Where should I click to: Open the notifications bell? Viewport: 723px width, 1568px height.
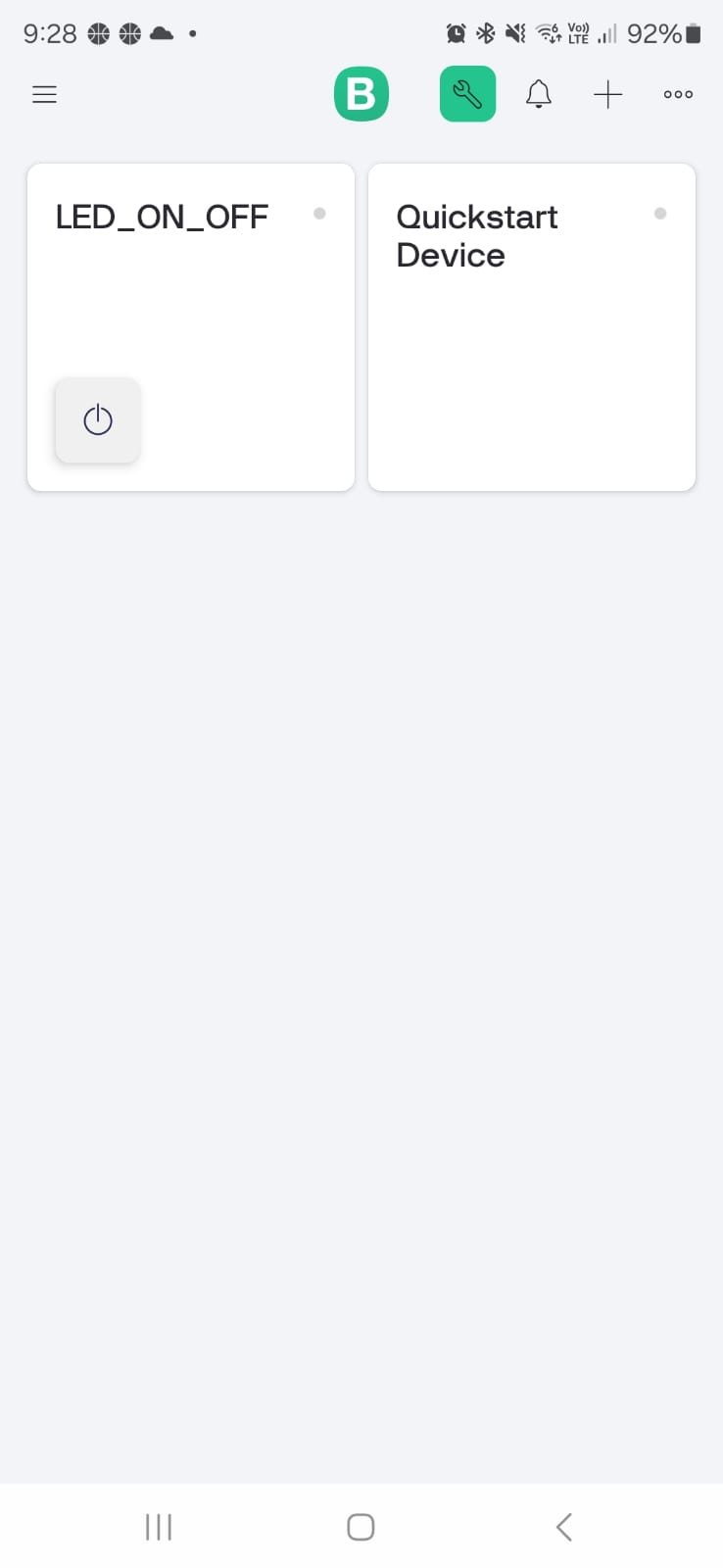pyautogui.click(x=539, y=94)
